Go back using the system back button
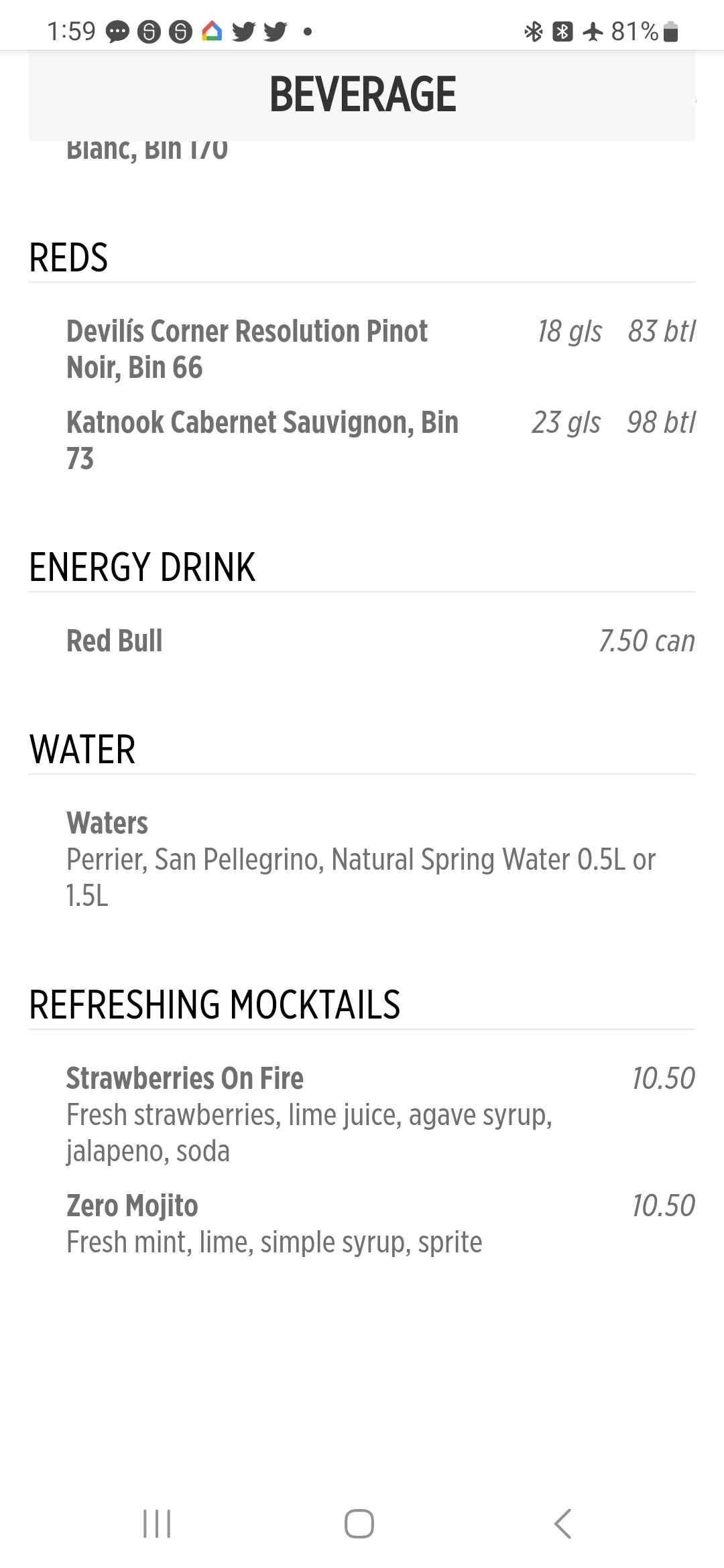This screenshot has width=724, height=1568. [x=563, y=1524]
